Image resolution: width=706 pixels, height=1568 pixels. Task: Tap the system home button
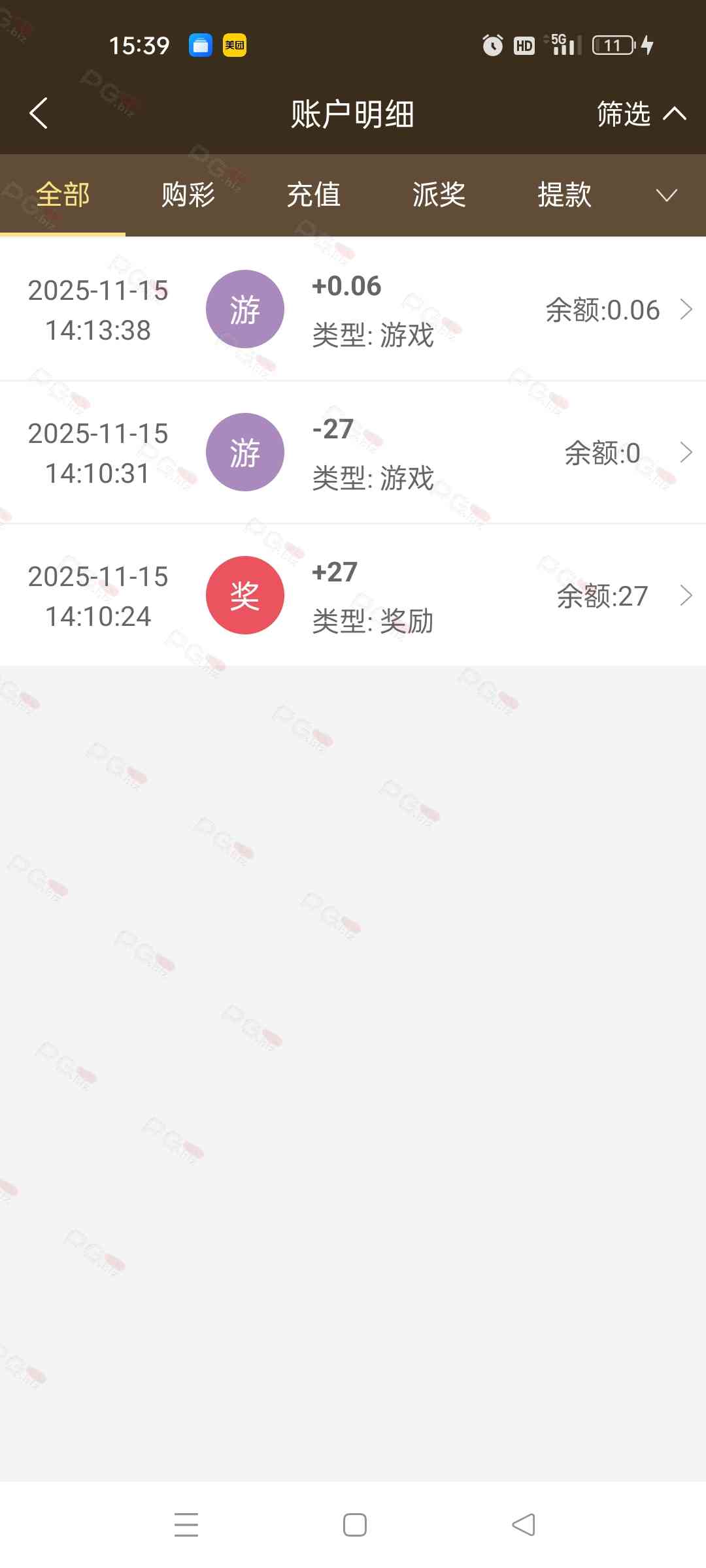tap(355, 1525)
